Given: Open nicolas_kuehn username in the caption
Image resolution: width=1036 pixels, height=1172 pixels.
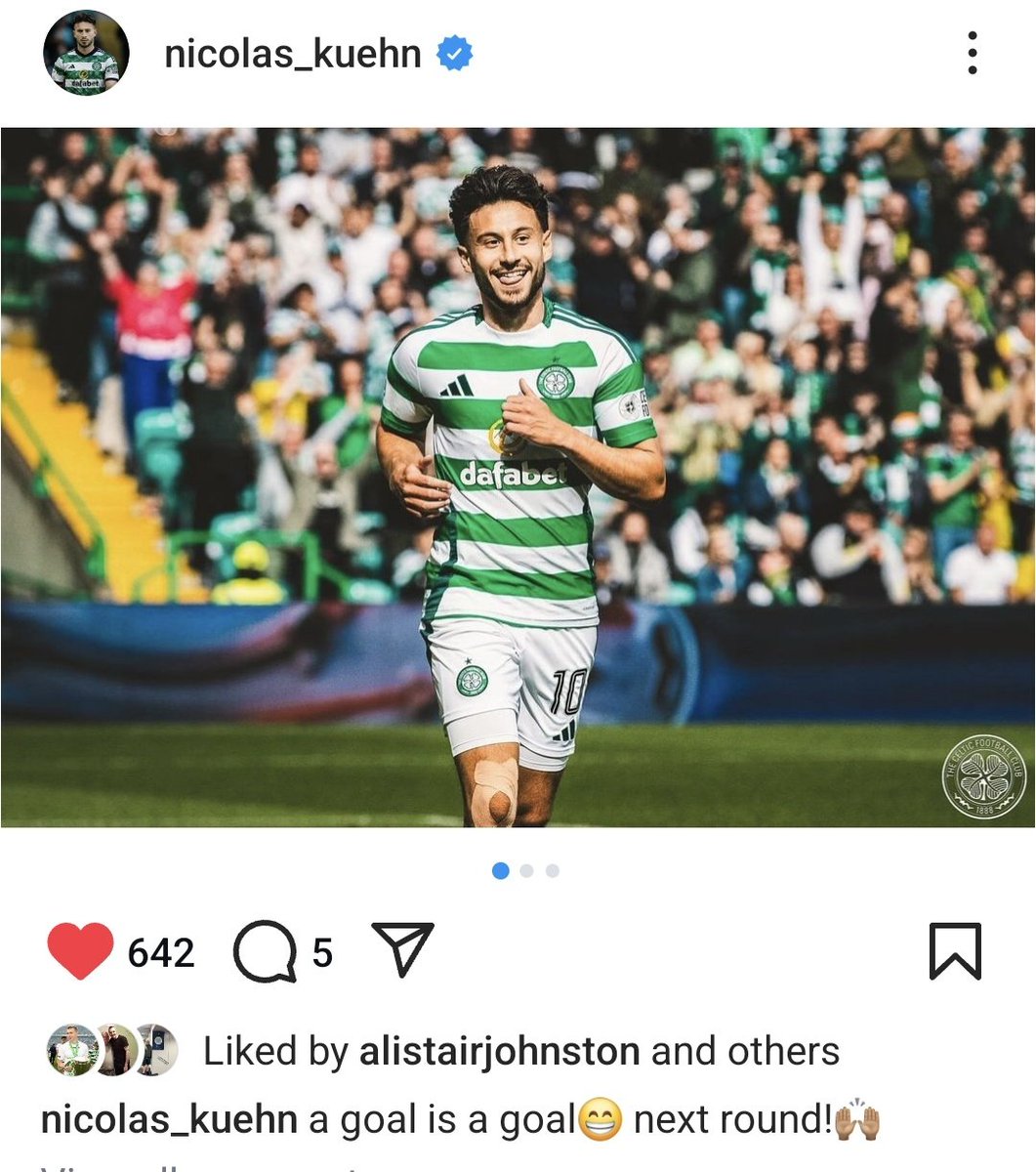Looking at the screenshot, I should (169, 1119).
